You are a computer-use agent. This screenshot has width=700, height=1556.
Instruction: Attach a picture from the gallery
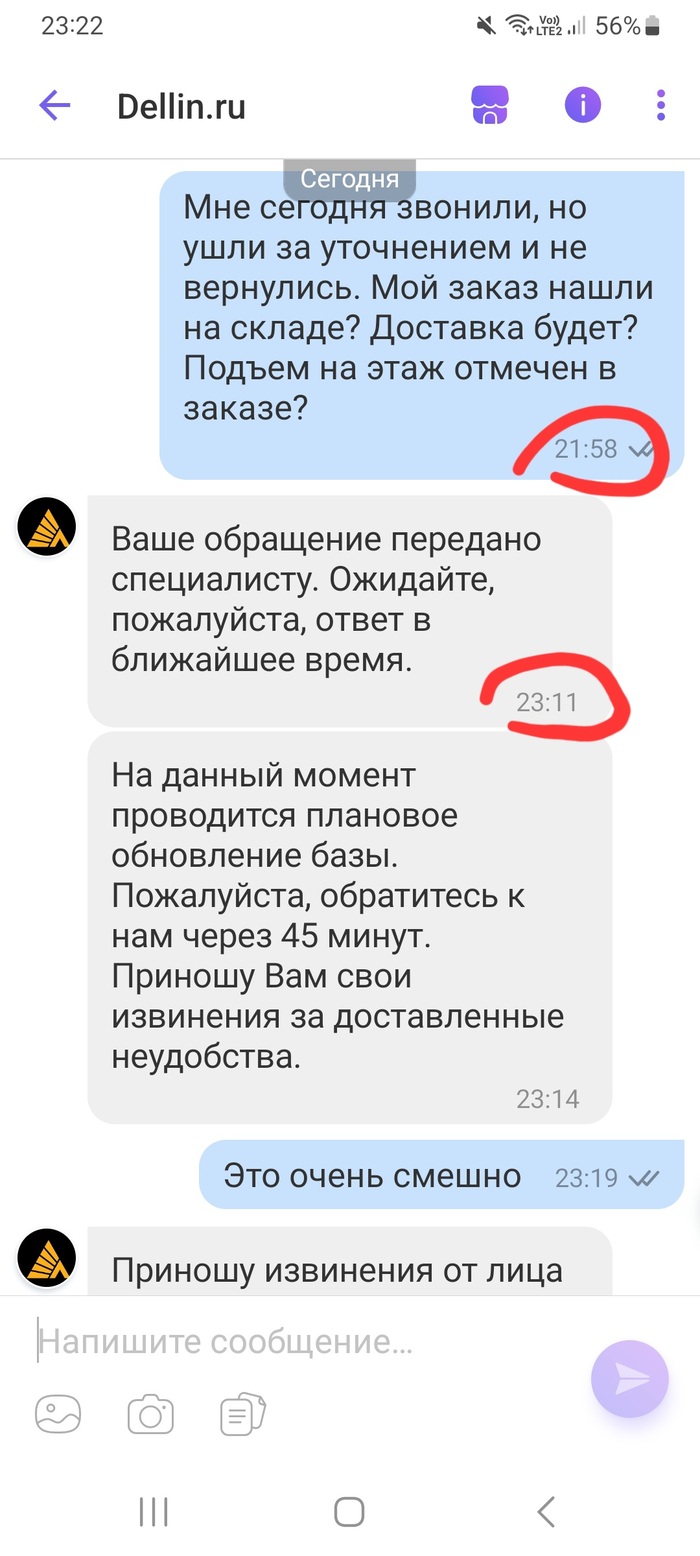58,1415
